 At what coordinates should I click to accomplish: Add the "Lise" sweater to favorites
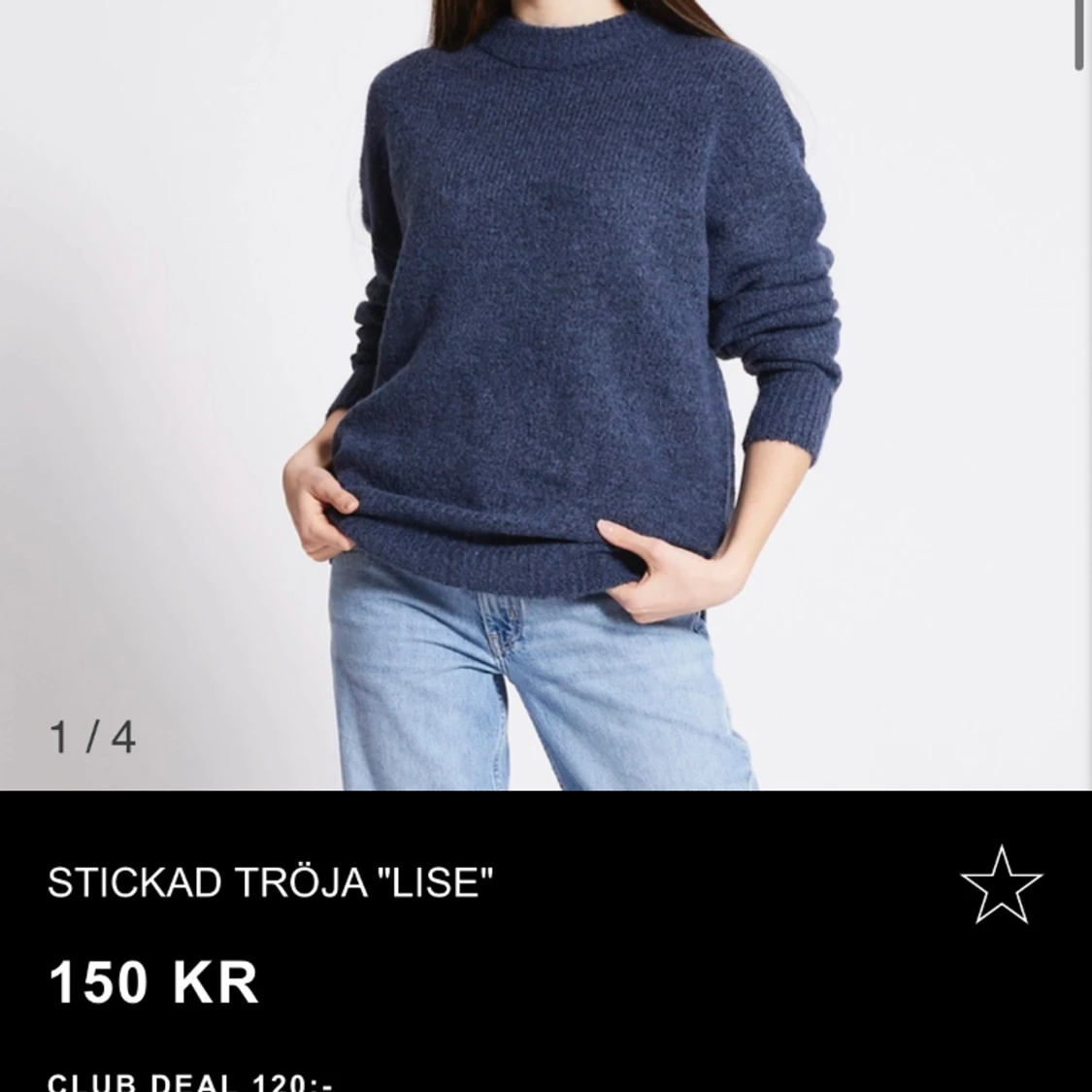pos(1001,884)
